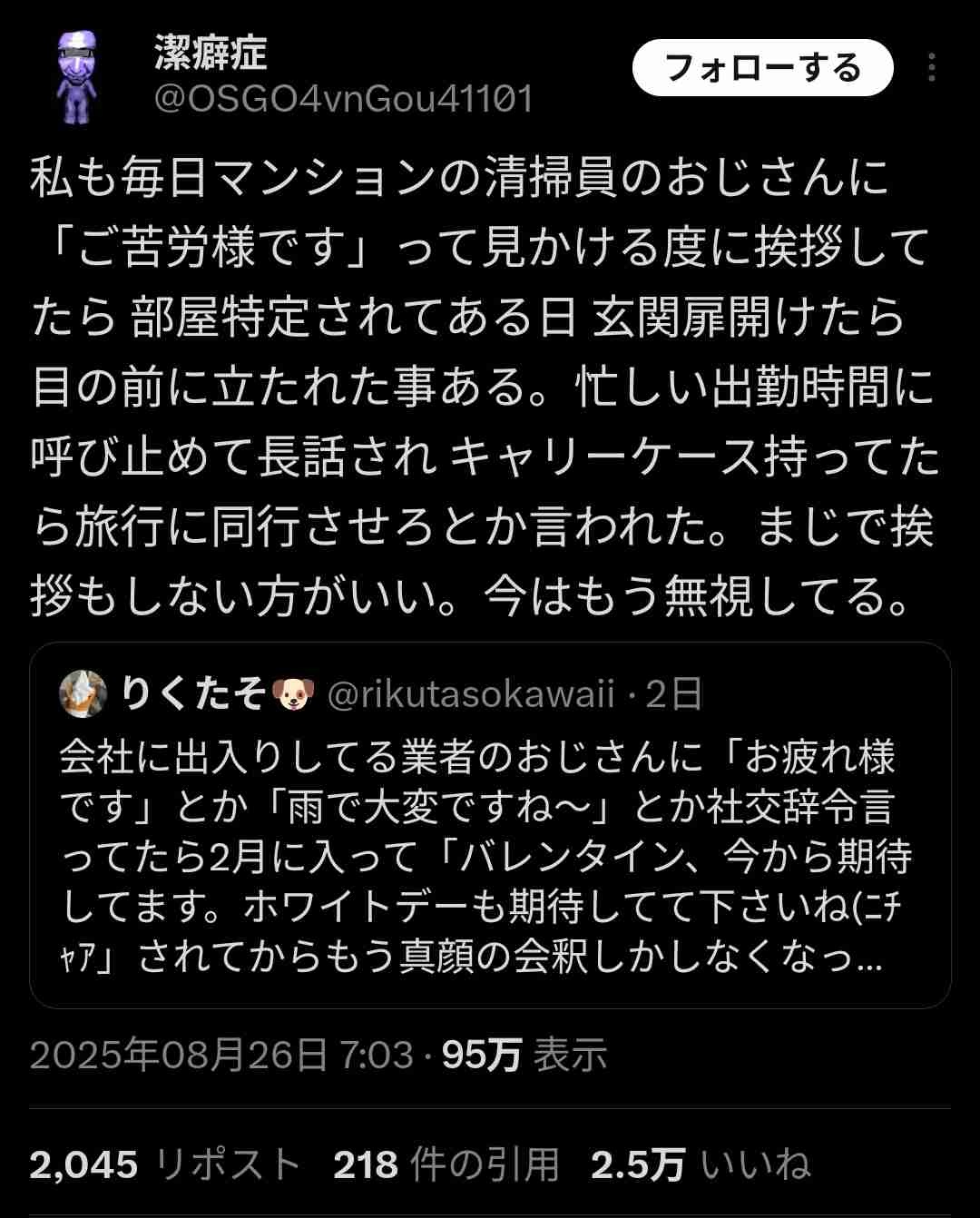This screenshot has width=980, height=1218.
Task: View the 2.5万 いいね list
Action: (x=700, y=1164)
